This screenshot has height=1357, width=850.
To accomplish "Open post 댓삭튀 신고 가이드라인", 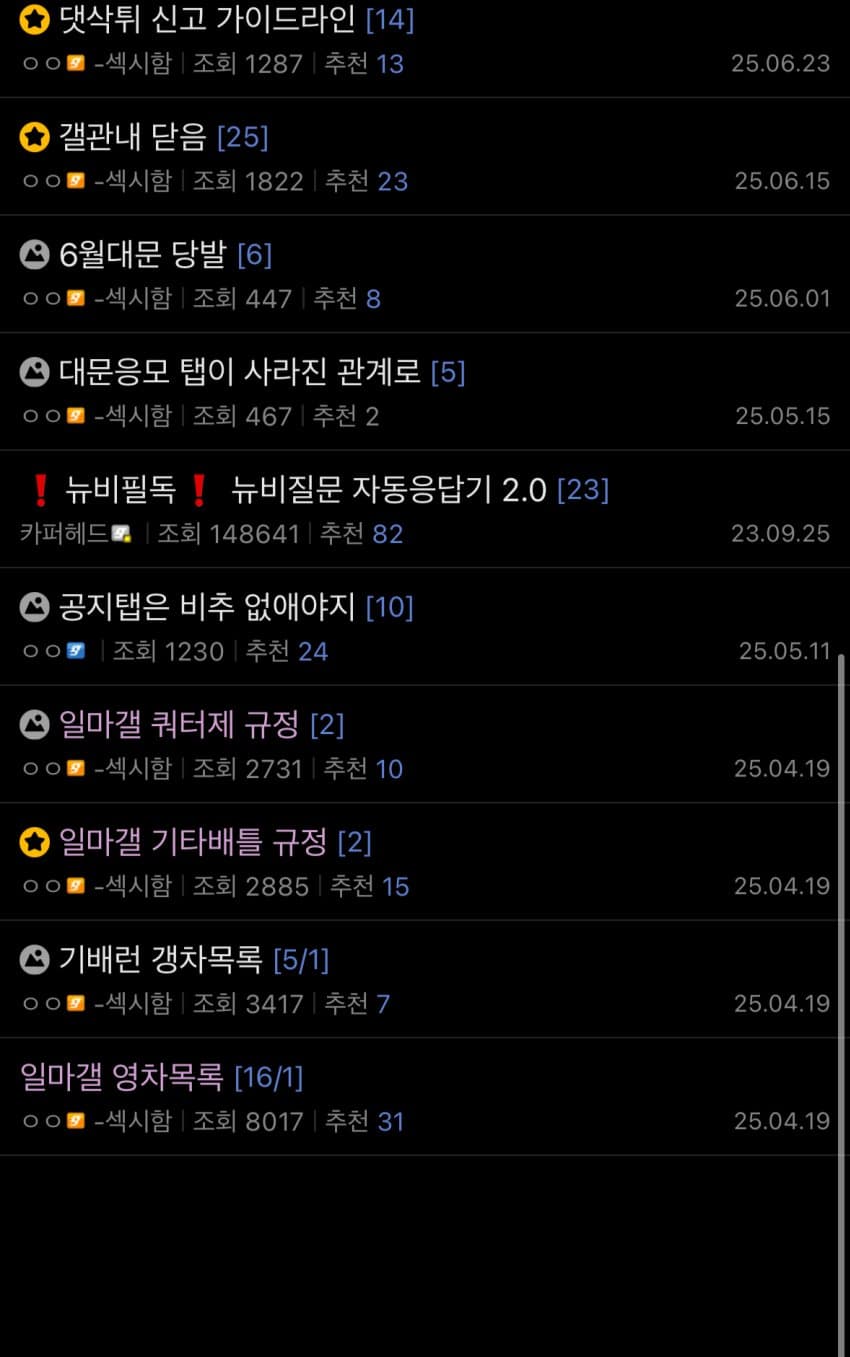I will coord(209,19).
